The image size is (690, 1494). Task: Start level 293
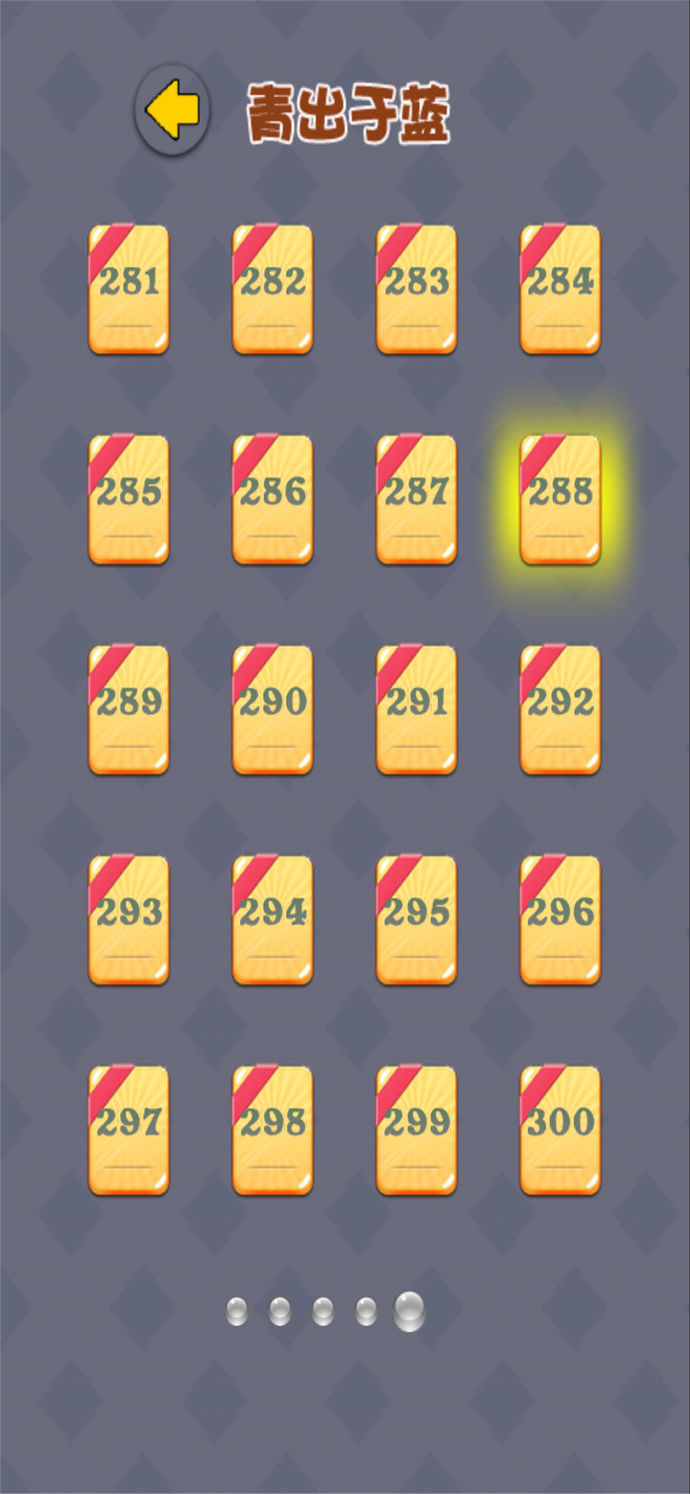click(129, 919)
